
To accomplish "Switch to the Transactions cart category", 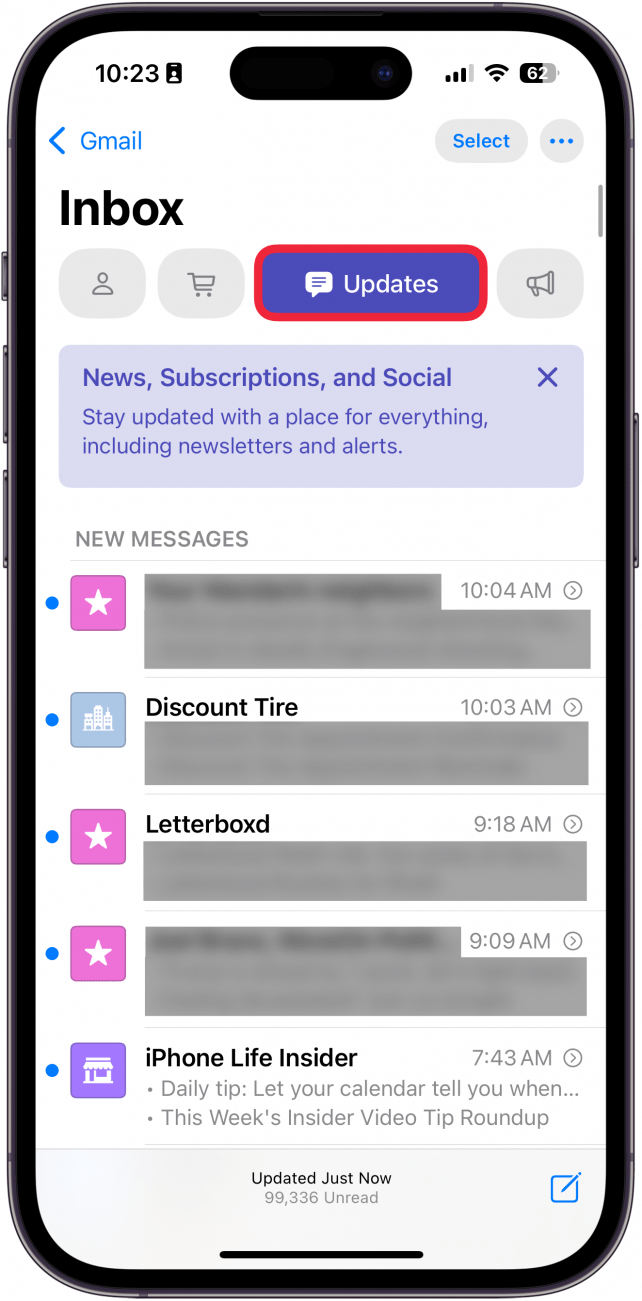I will click(x=201, y=284).
